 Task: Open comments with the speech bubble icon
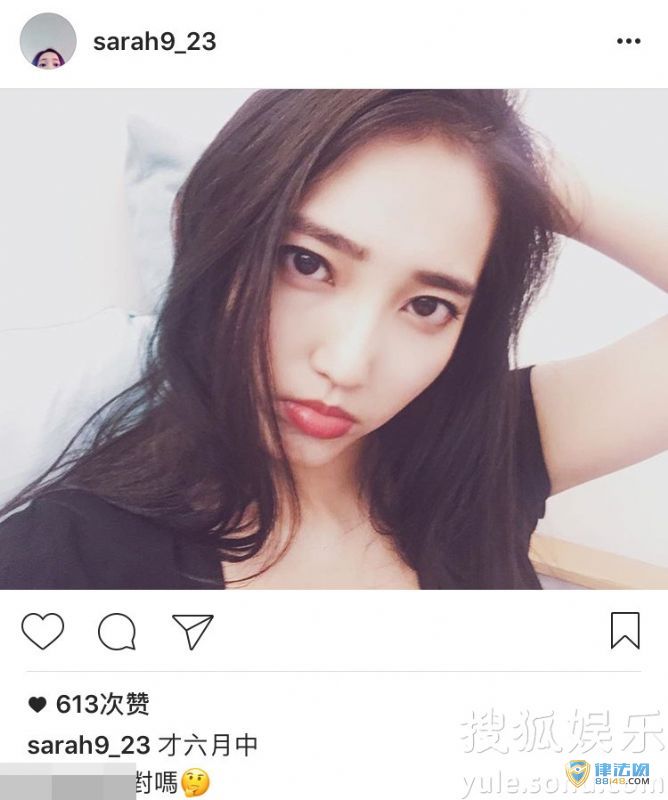[x=117, y=630]
